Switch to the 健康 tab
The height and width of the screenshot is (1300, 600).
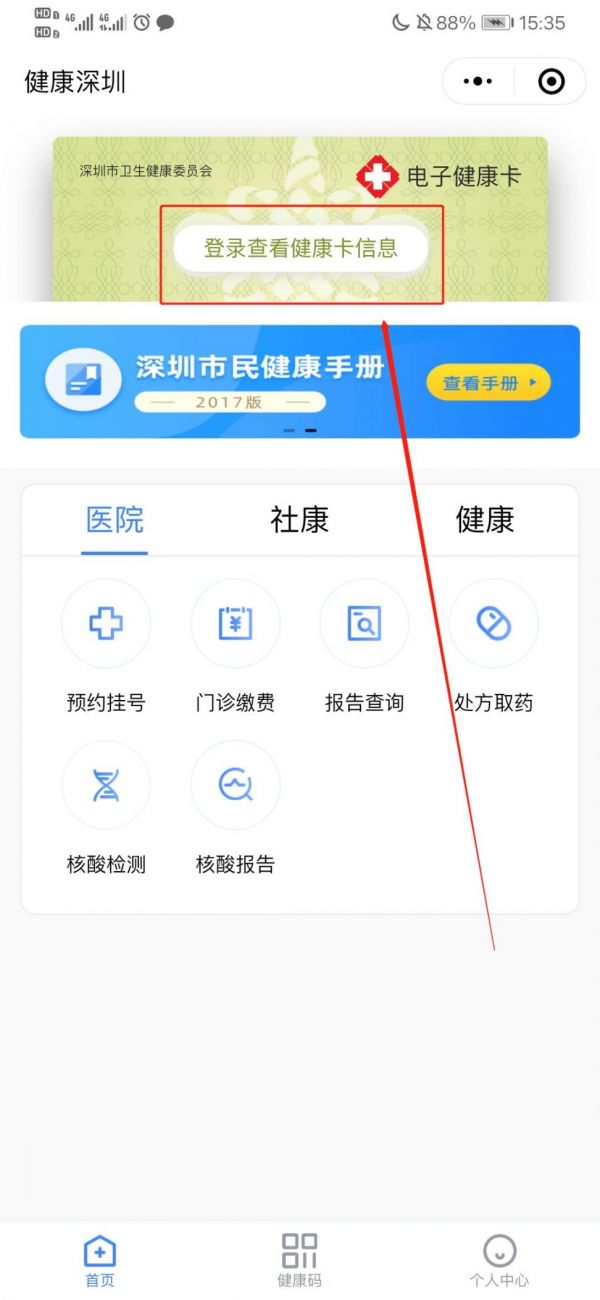485,520
